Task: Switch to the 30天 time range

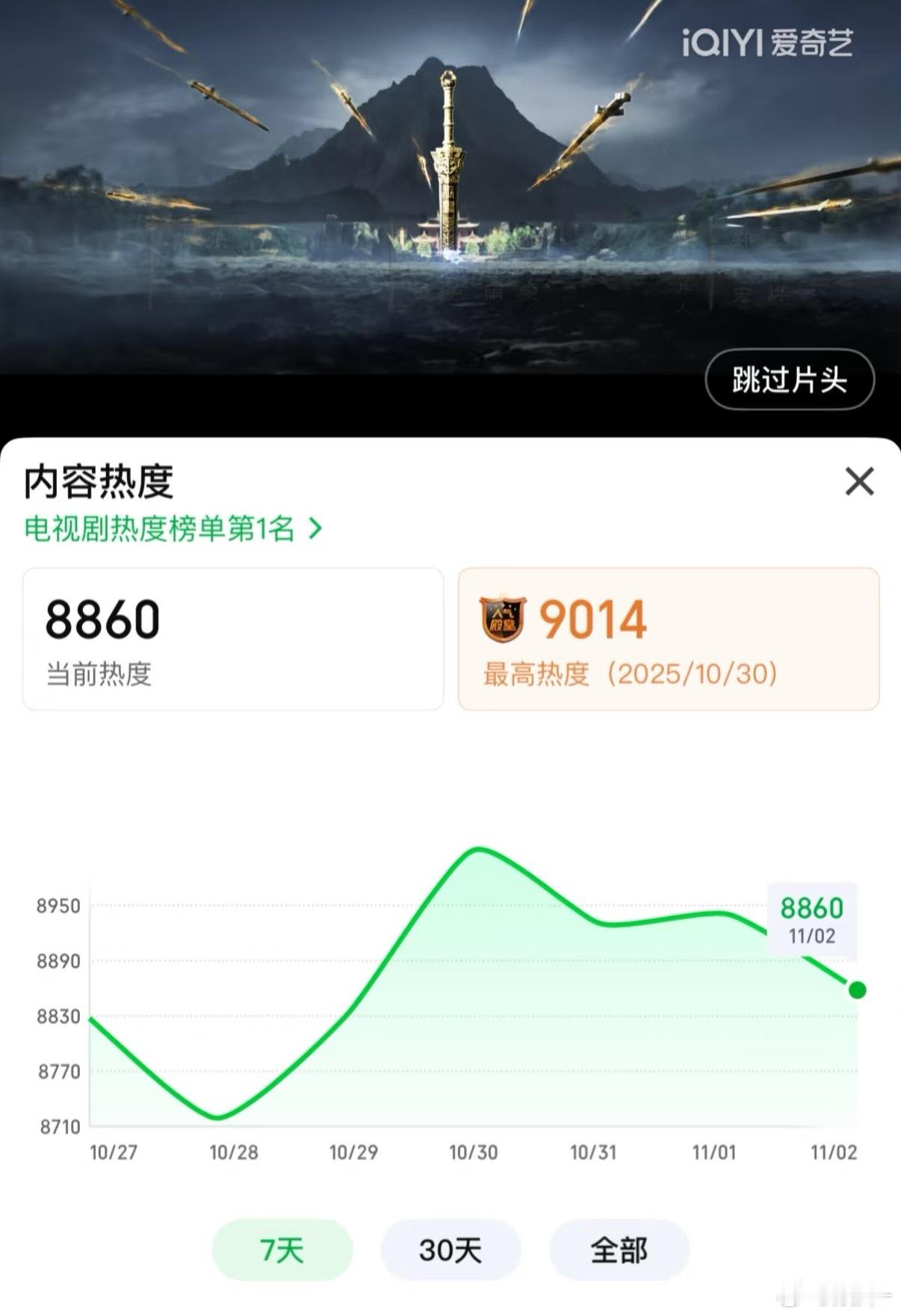Action: pos(450,1248)
